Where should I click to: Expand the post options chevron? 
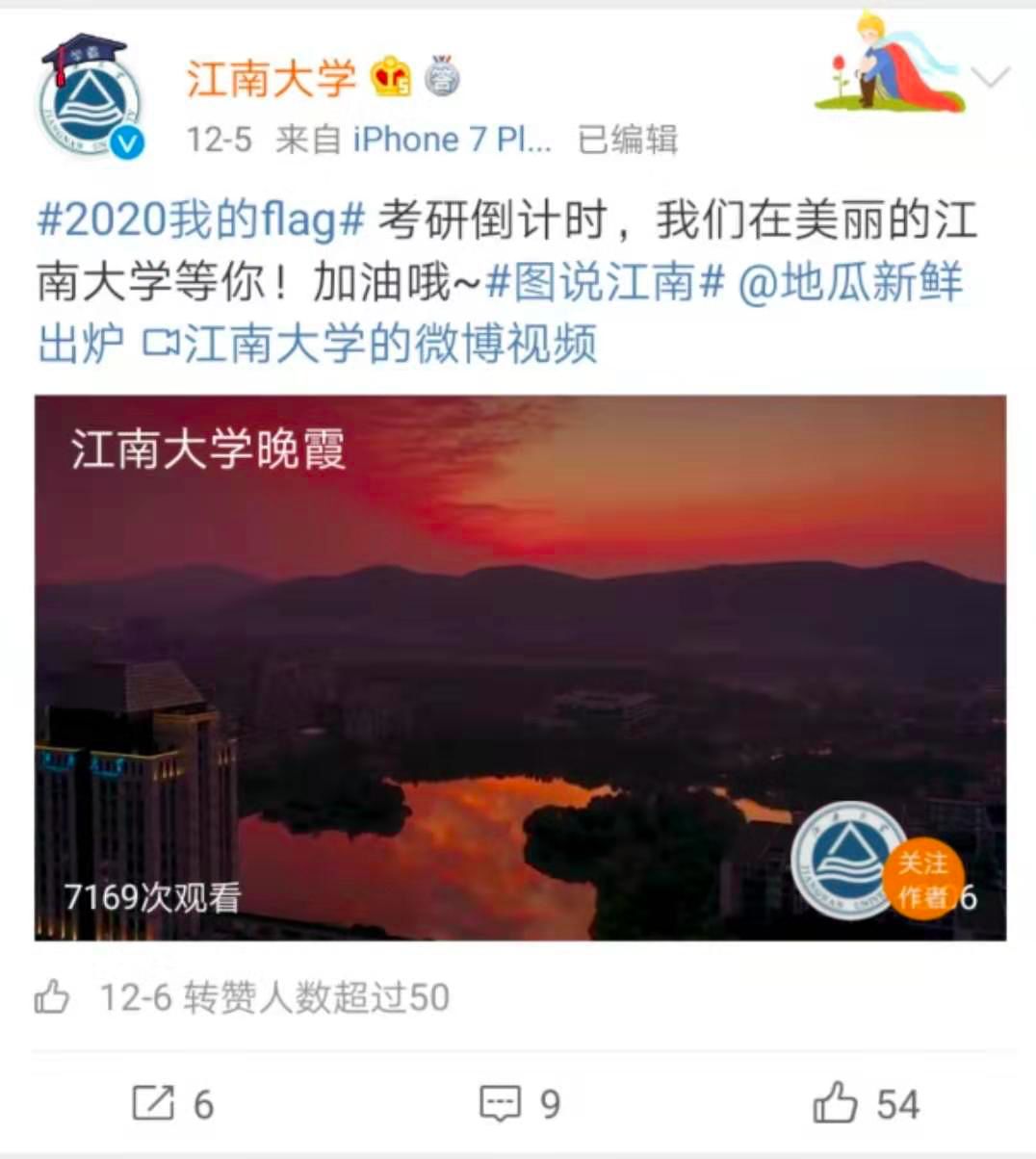(x=991, y=78)
